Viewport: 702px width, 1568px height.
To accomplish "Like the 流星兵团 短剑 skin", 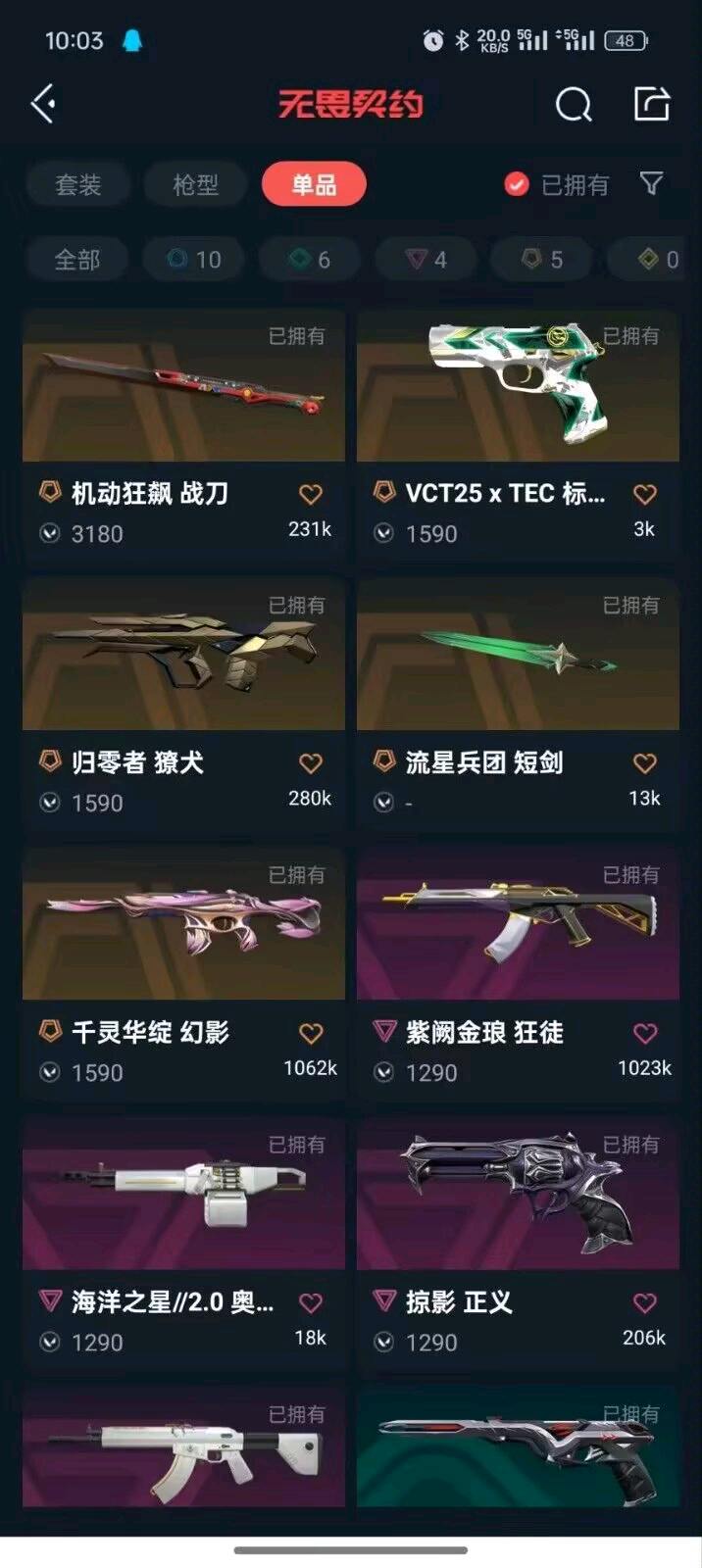I will coord(644,763).
